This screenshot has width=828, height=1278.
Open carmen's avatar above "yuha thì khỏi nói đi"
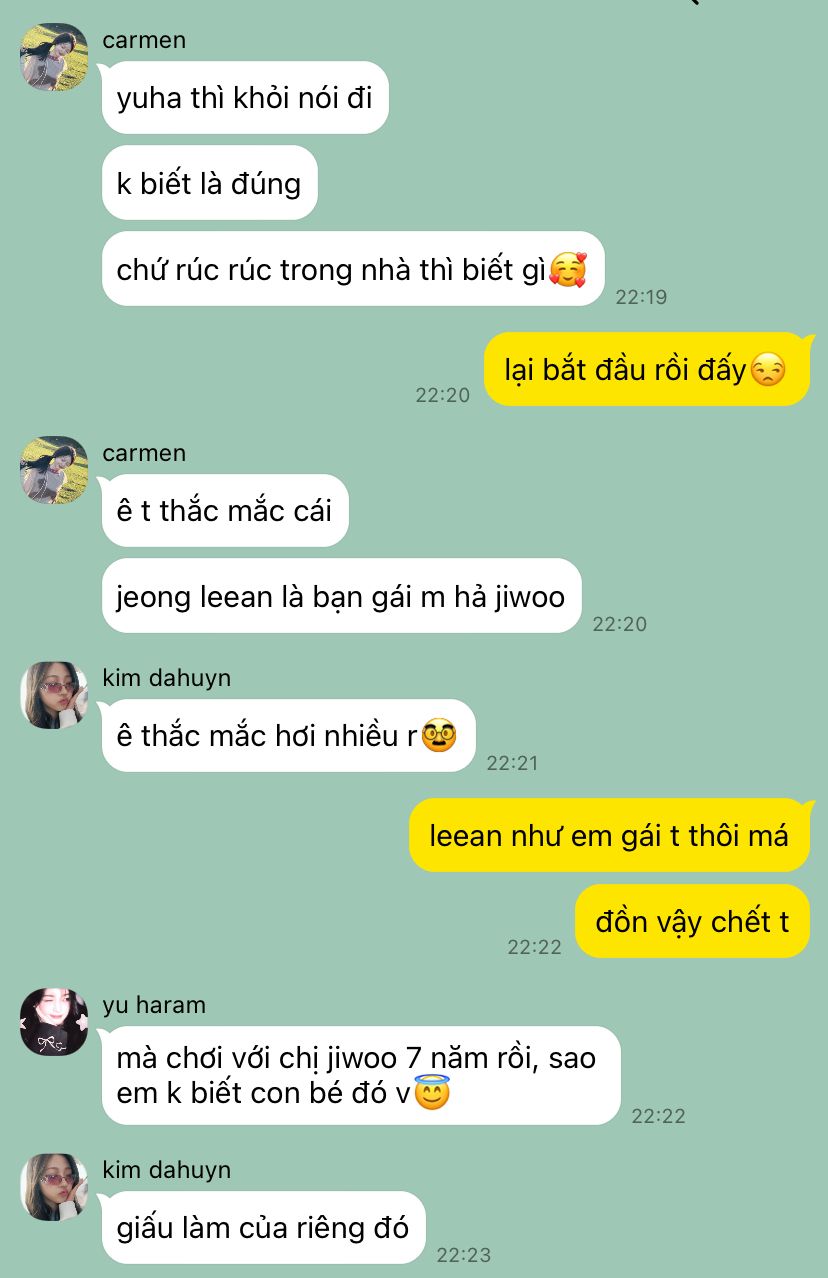(55, 57)
